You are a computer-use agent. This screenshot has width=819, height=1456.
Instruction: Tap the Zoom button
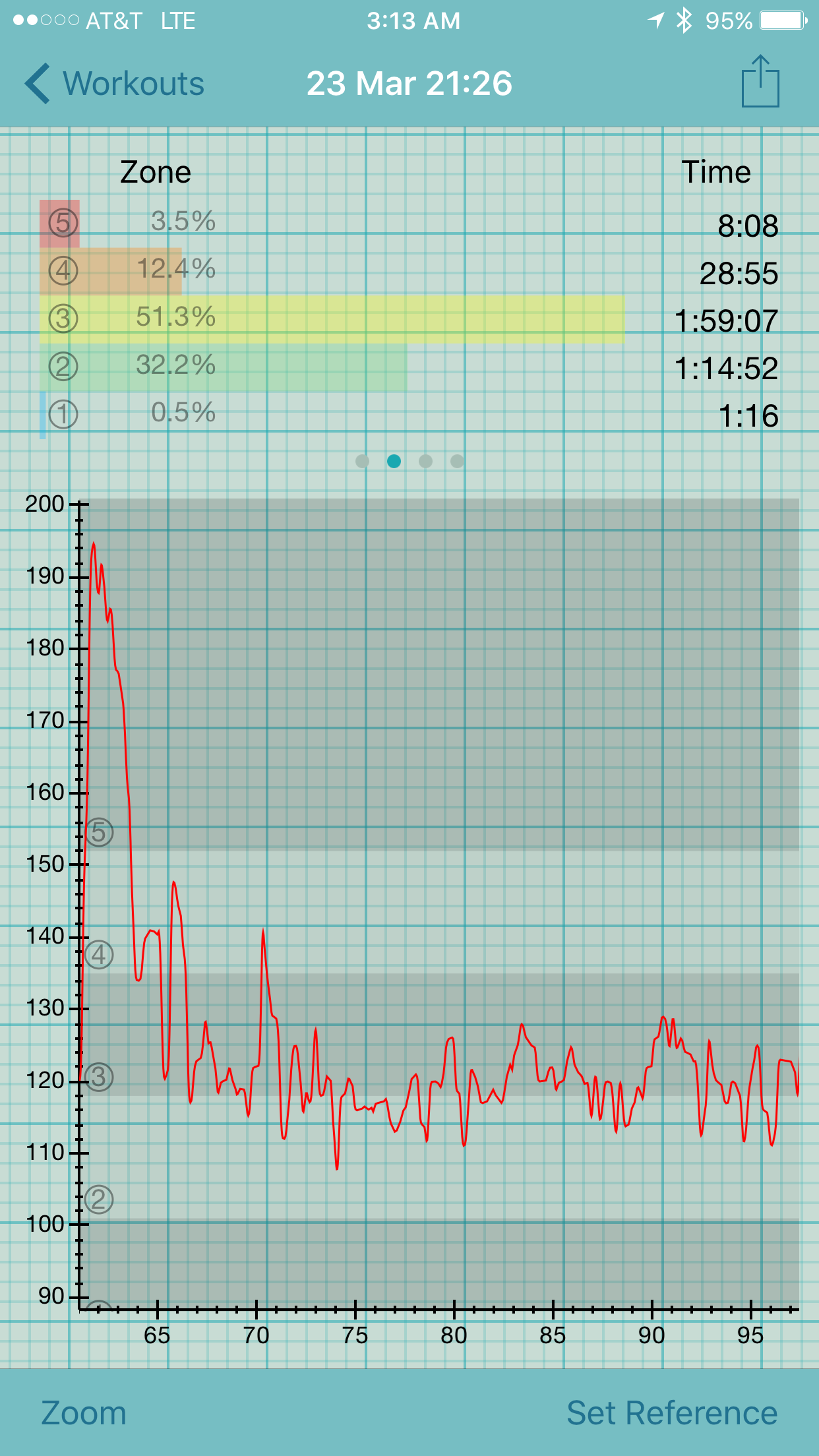84,1412
